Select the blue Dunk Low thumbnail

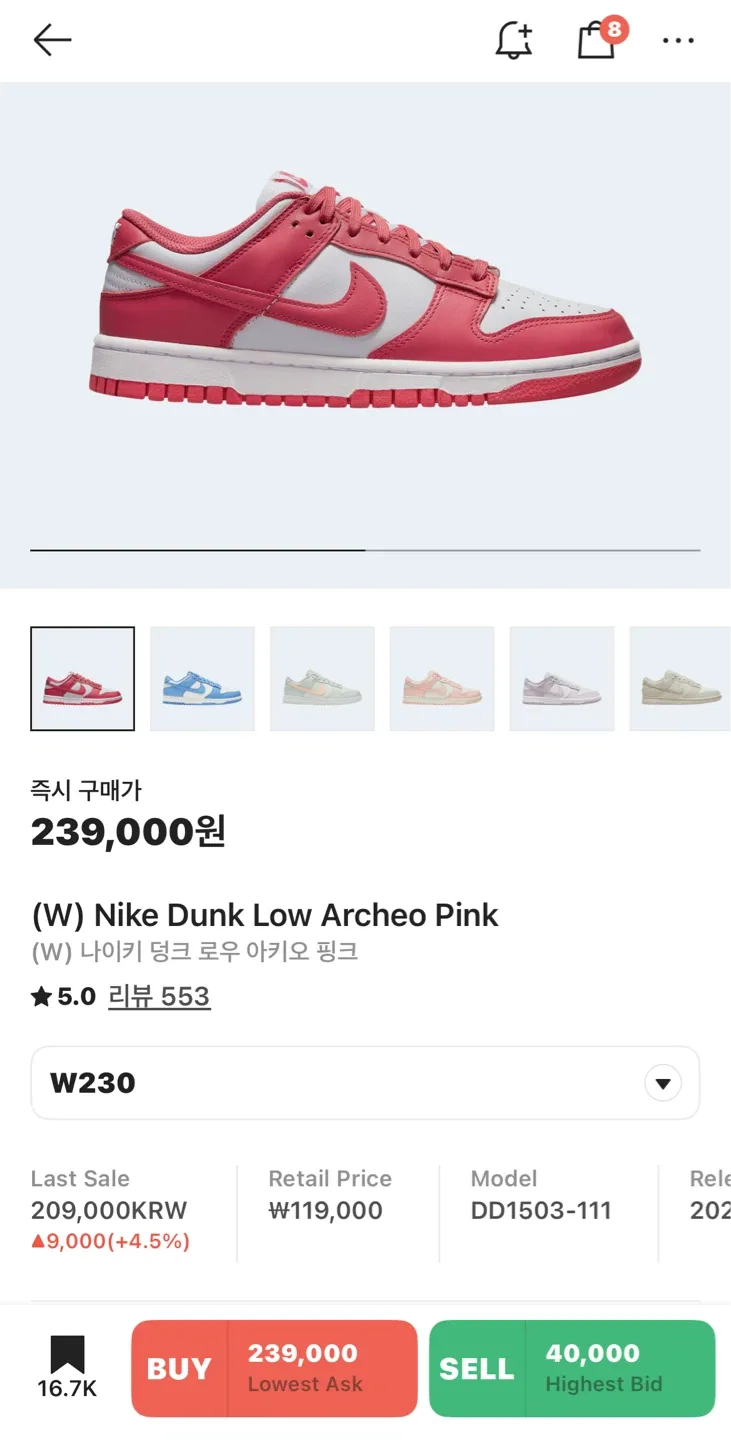pos(202,679)
